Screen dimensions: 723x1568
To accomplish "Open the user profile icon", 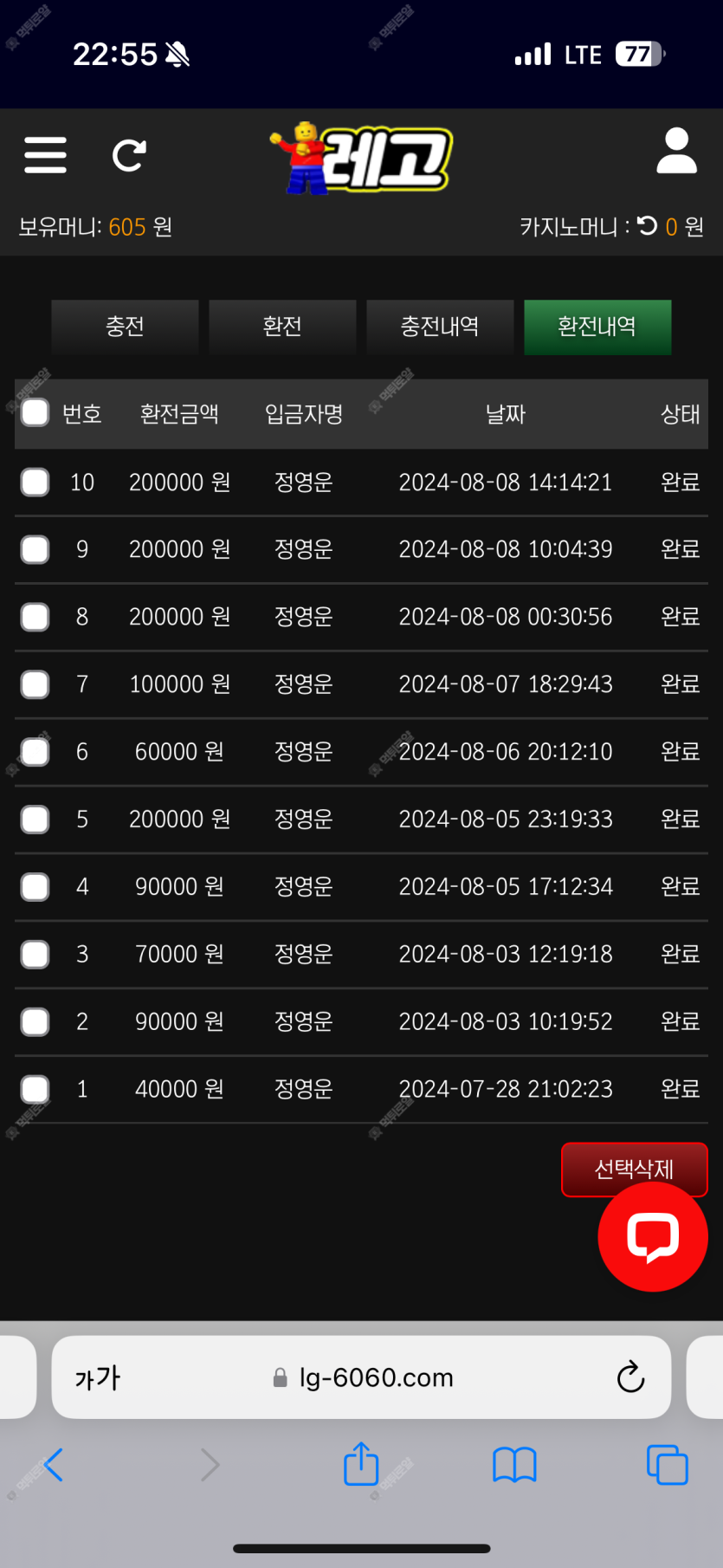I will click(x=676, y=151).
